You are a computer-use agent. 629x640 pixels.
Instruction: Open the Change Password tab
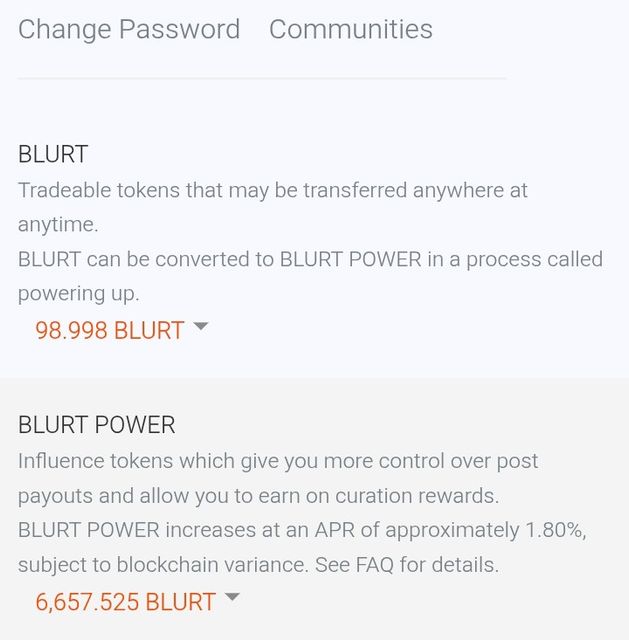click(x=129, y=30)
